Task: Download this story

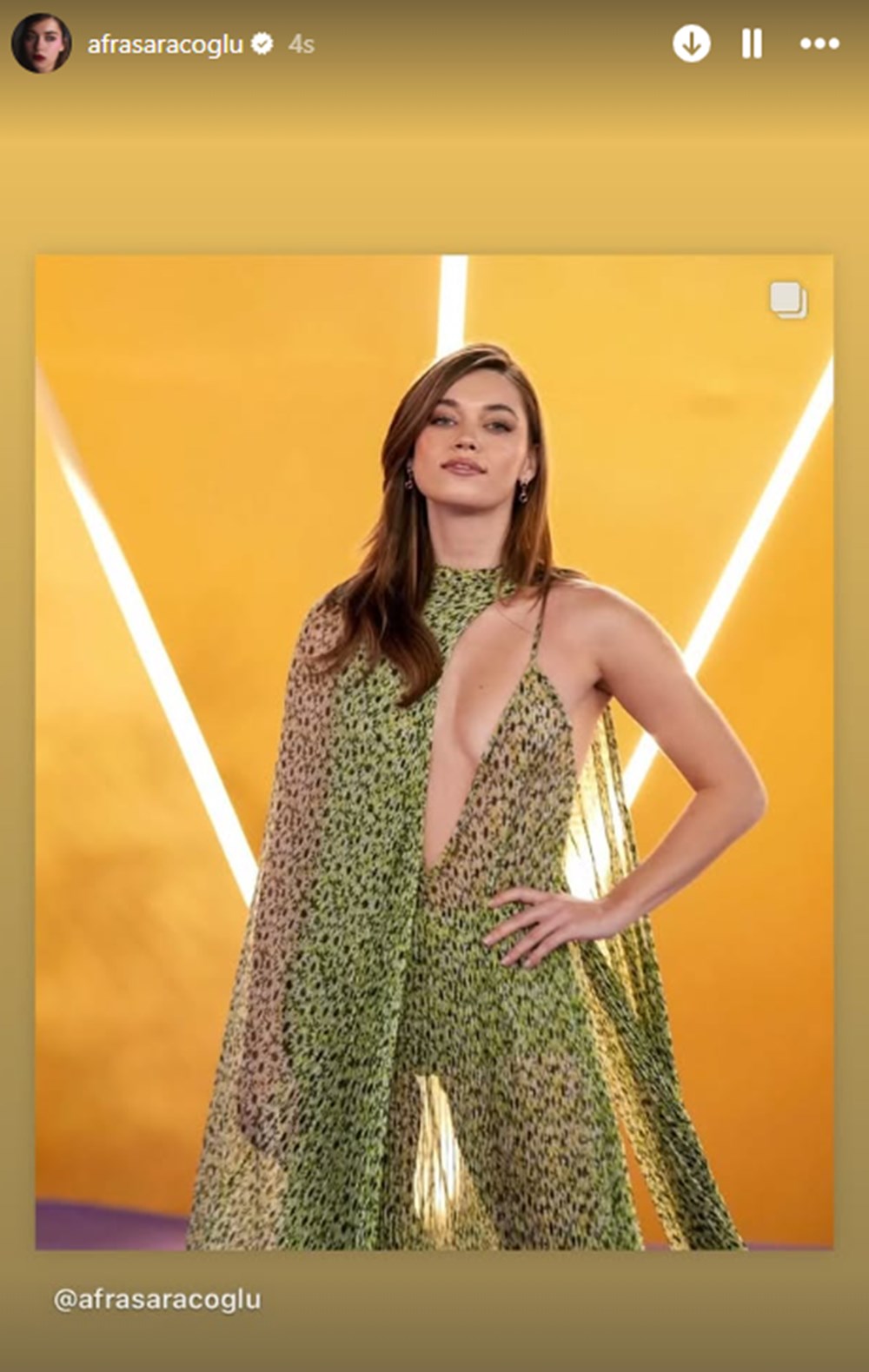Action: coord(692,43)
